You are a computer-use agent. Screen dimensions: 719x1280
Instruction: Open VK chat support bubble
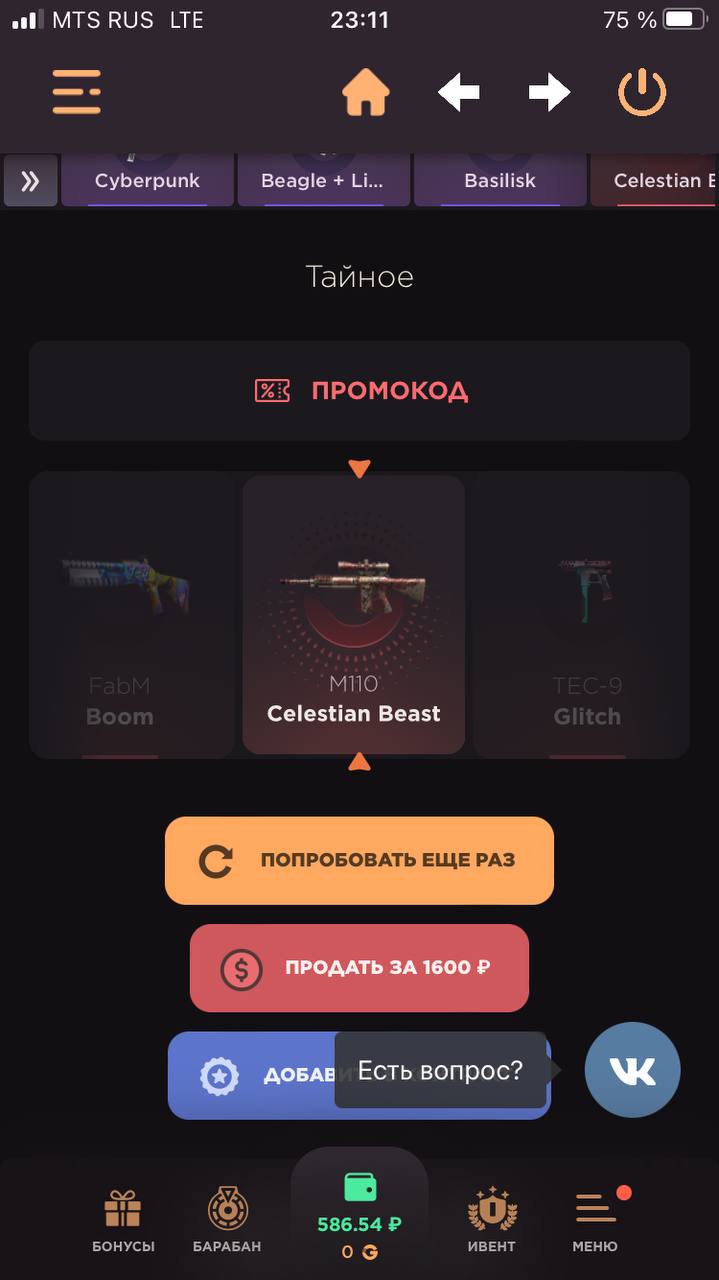[x=632, y=1070]
